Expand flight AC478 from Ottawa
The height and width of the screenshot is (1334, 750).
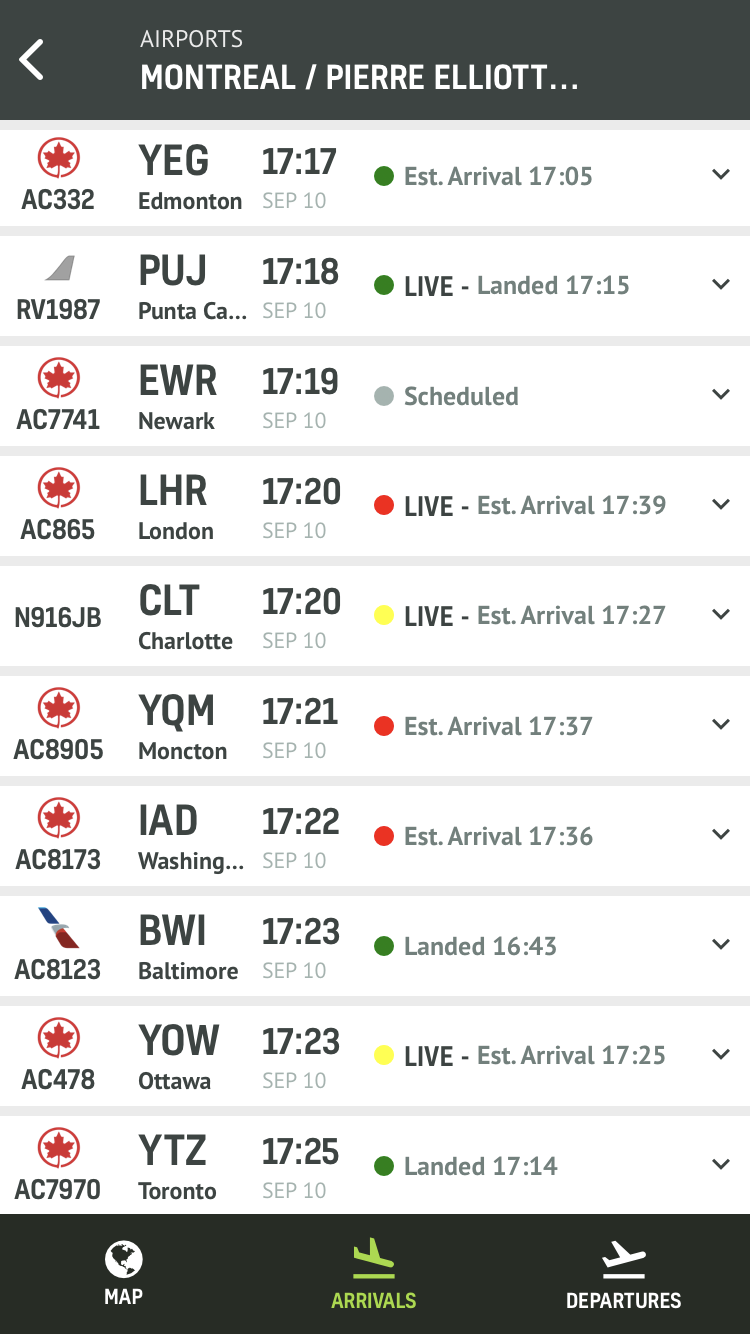tap(721, 1055)
